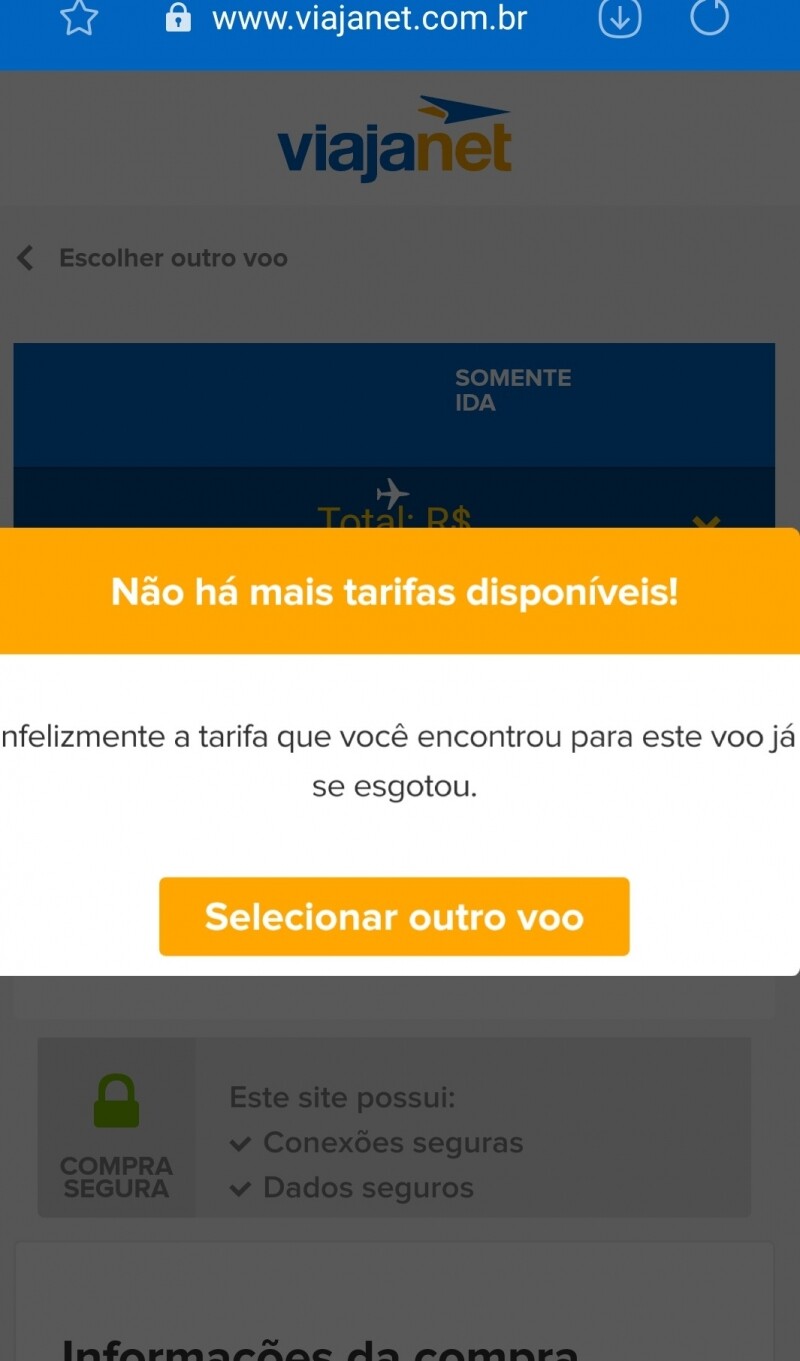Open the browser downloads icon
800x1361 pixels.
point(619,18)
